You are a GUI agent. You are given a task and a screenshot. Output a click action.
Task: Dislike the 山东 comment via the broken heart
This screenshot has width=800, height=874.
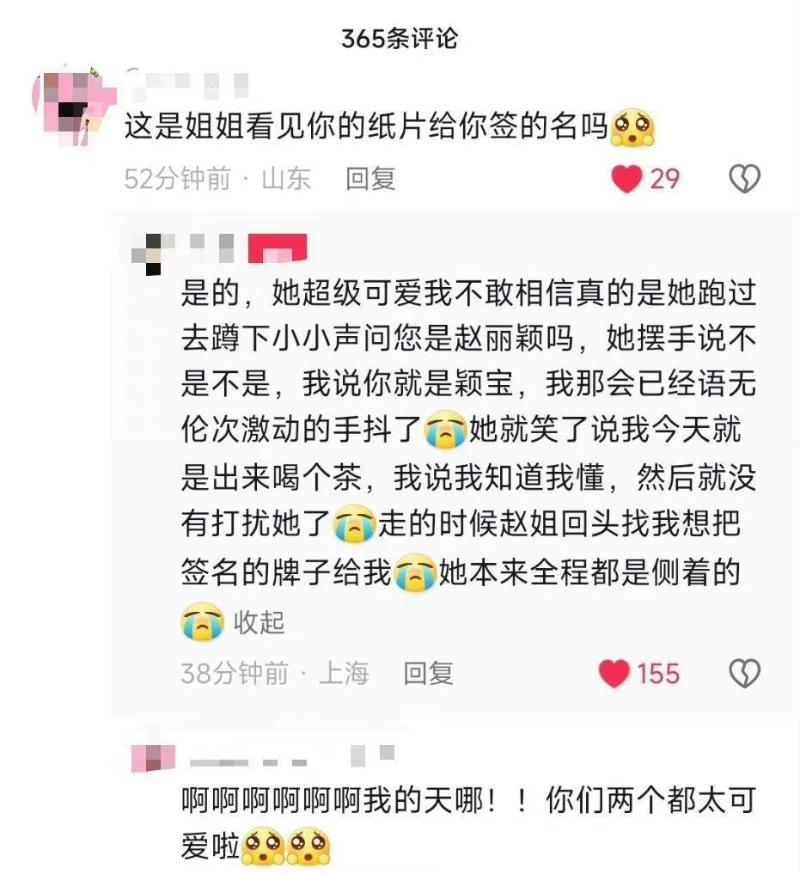pyautogui.click(x=744, y=179)
